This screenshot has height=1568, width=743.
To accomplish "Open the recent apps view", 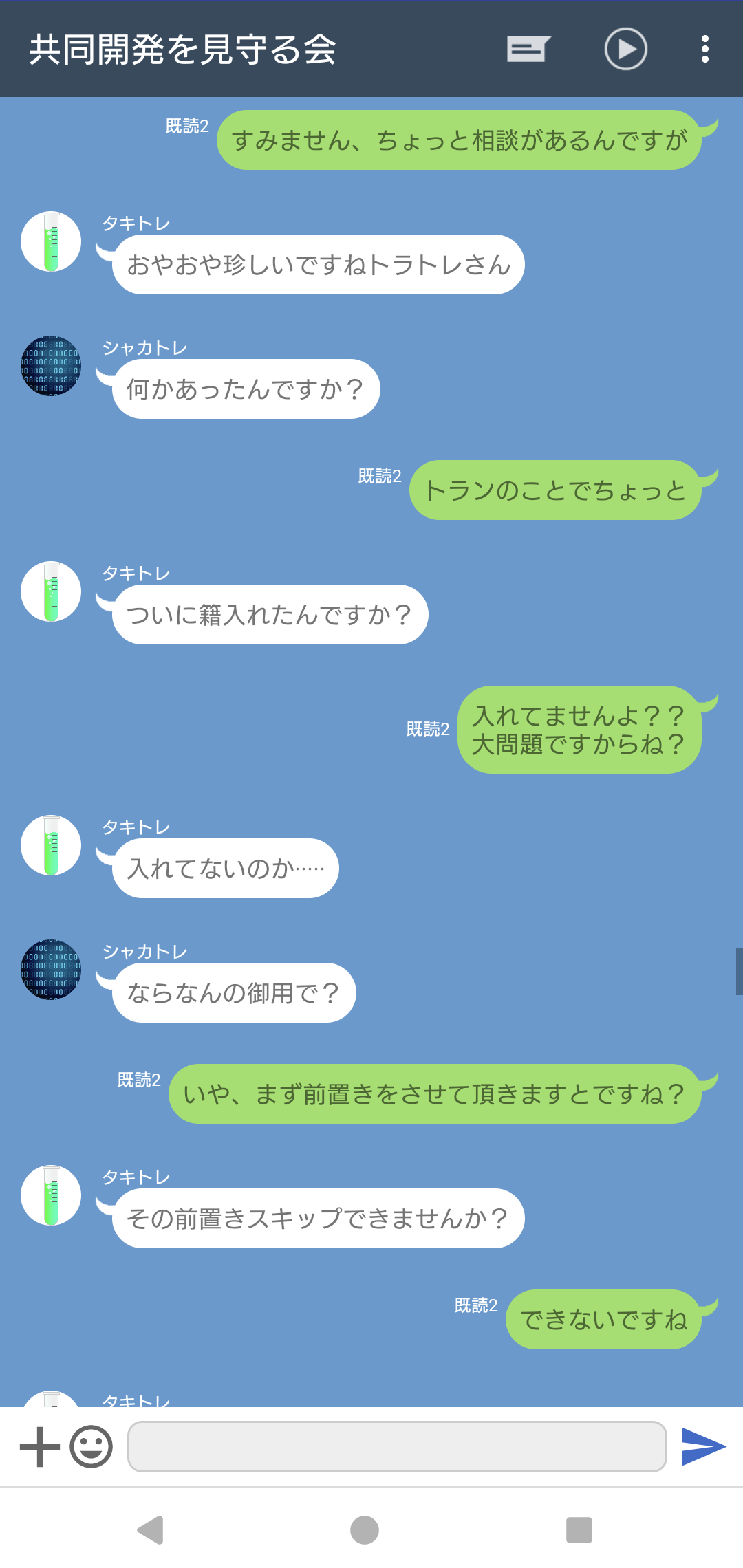I will [579, 1530].
